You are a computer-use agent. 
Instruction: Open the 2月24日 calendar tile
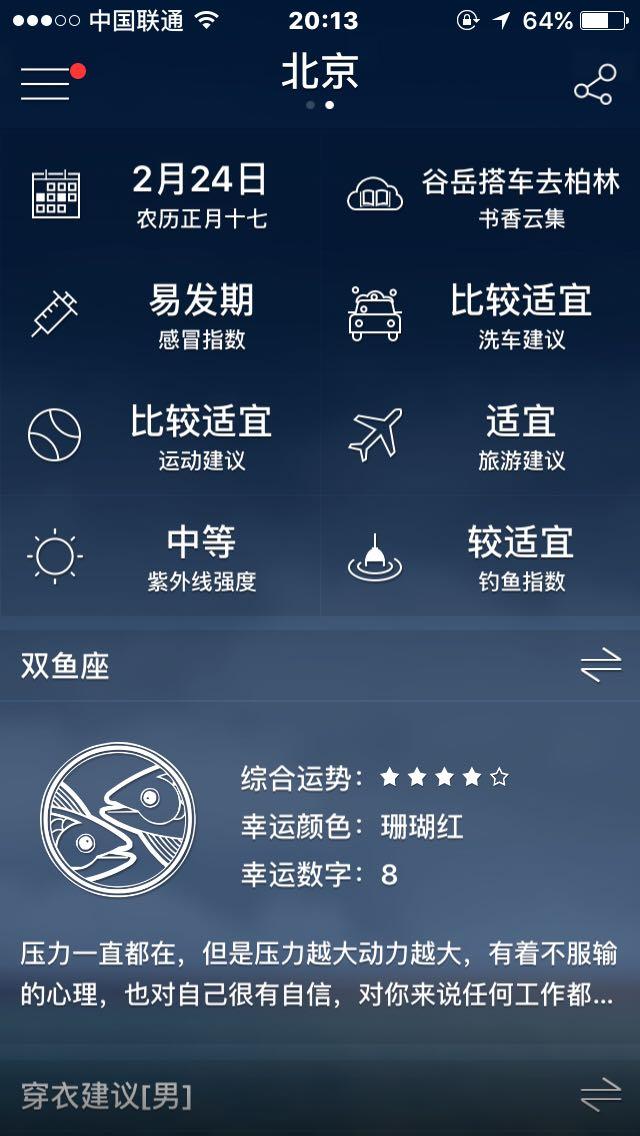[160, 194]
